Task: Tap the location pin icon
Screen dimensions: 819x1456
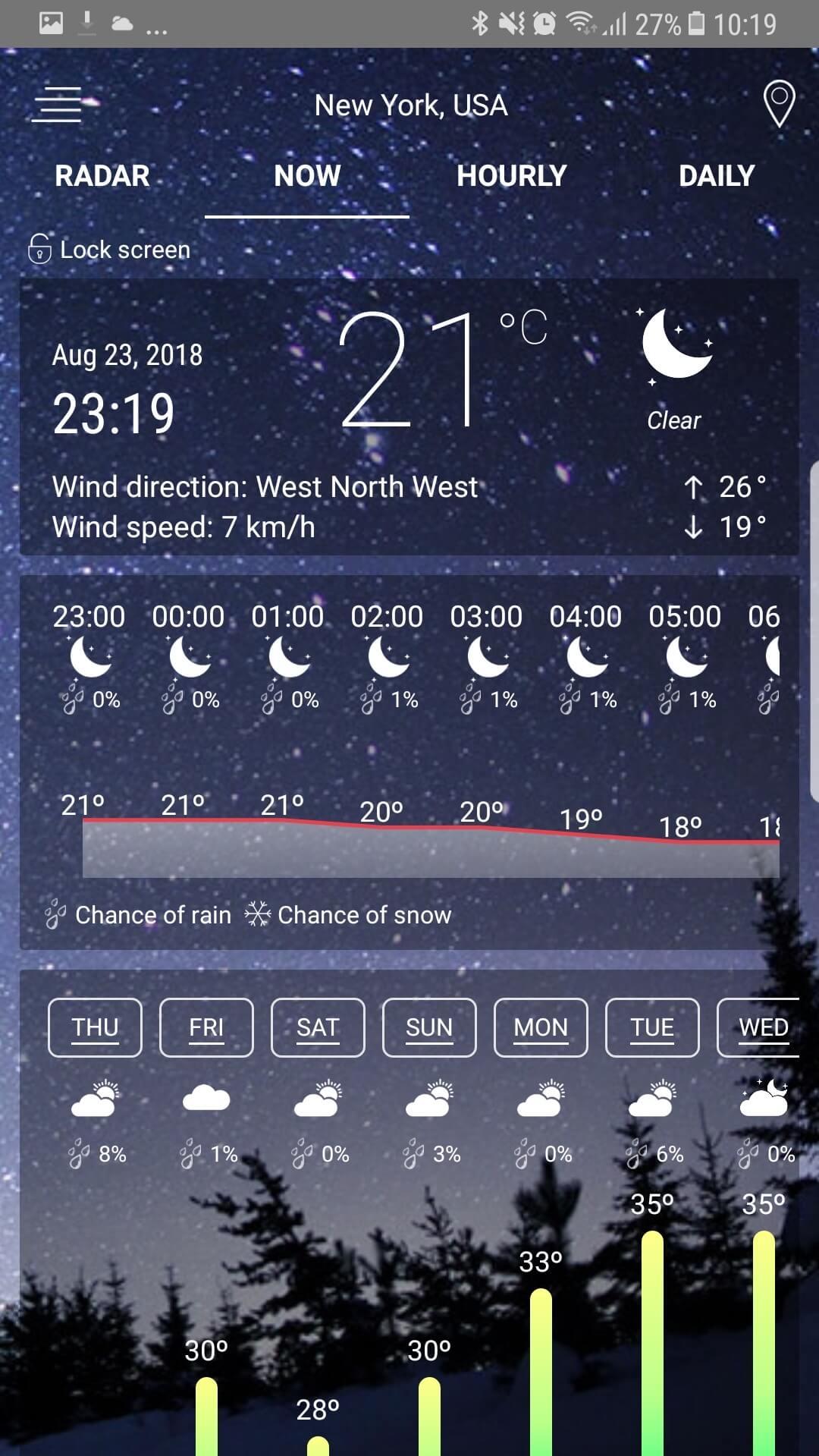Action: tap(778, 104)
